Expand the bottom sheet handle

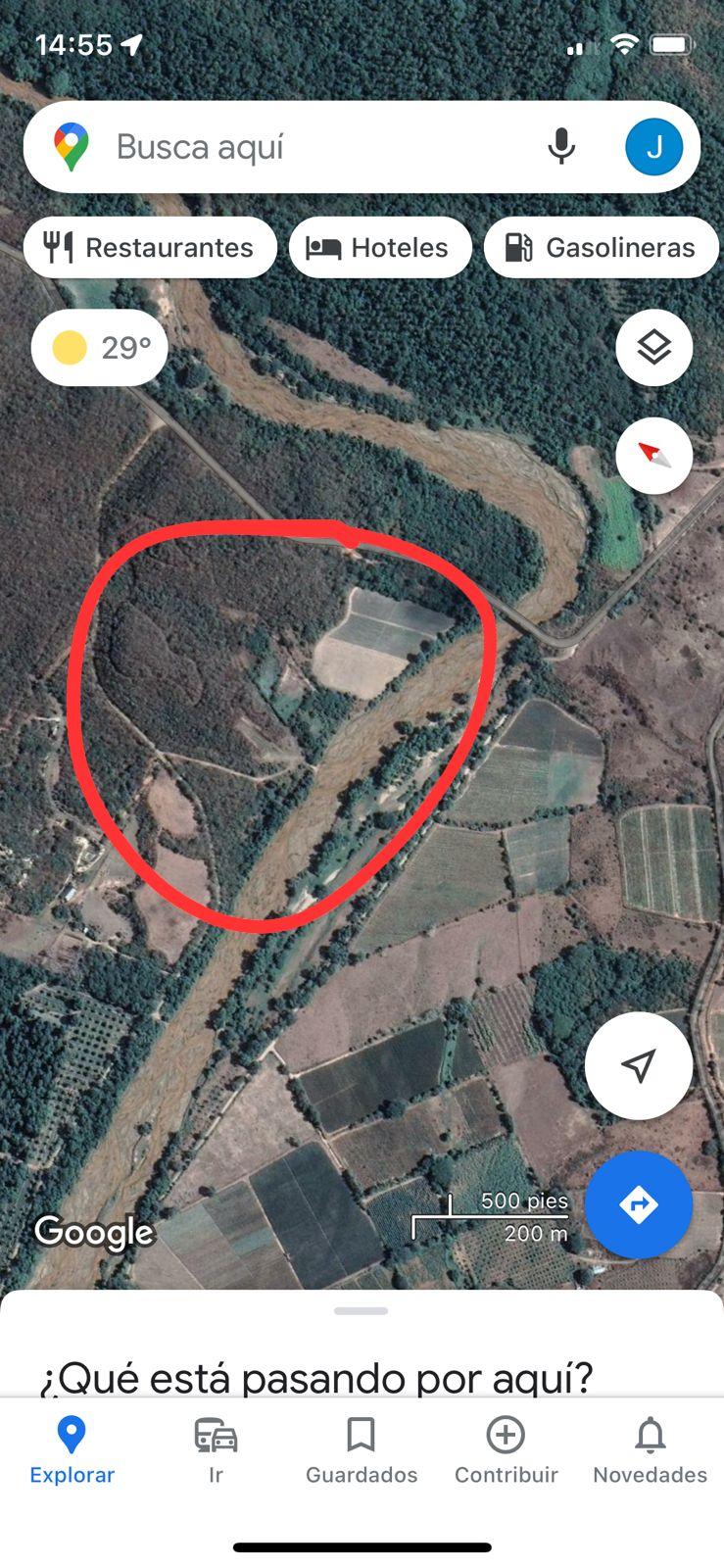point(361,1311)
